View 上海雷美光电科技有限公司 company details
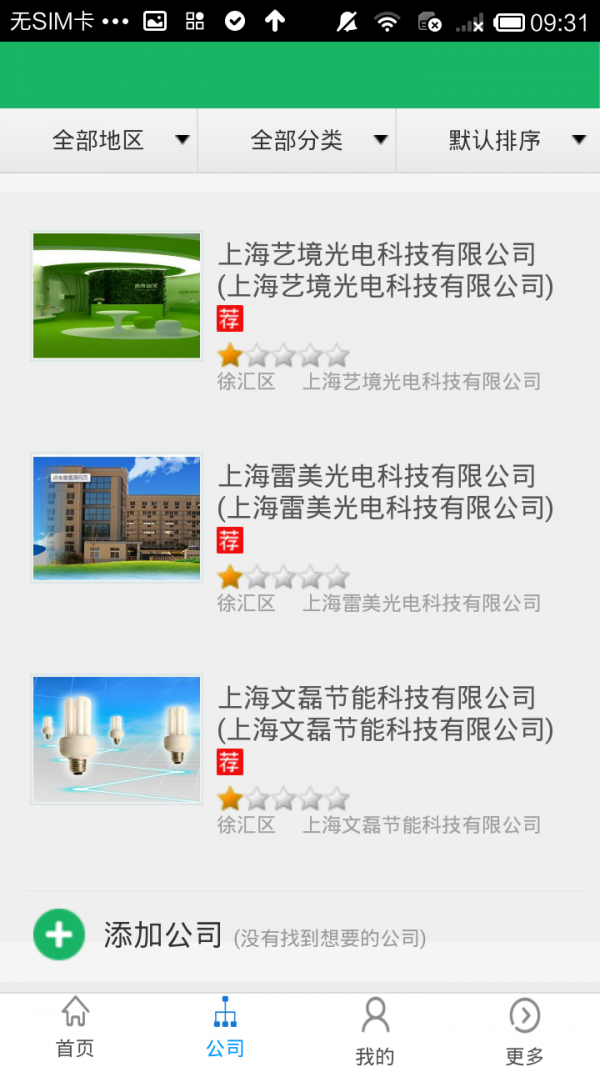The image size is (600, 1067). pos(384,492)
